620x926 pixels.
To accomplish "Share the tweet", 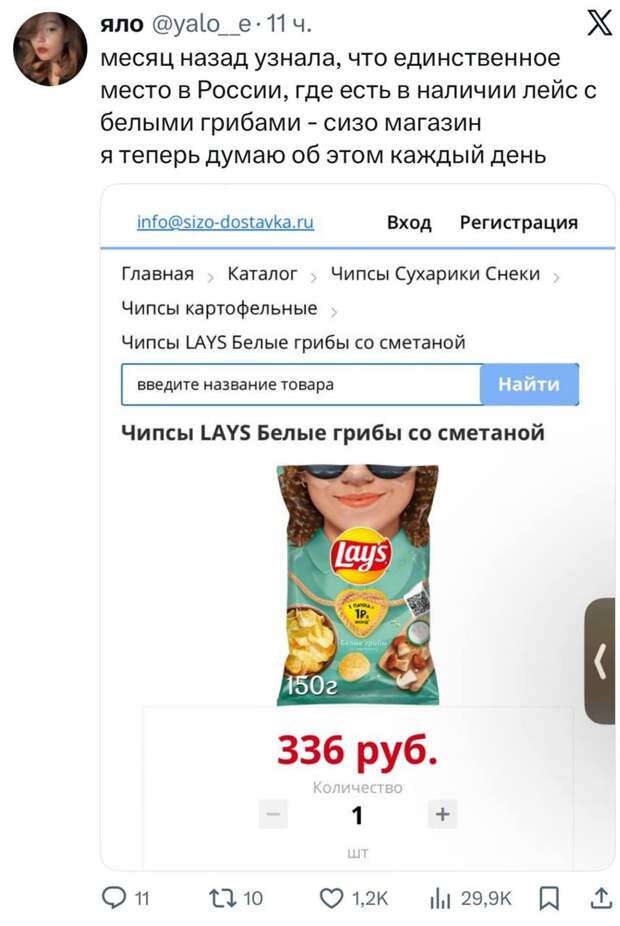I will click(600, 898).
